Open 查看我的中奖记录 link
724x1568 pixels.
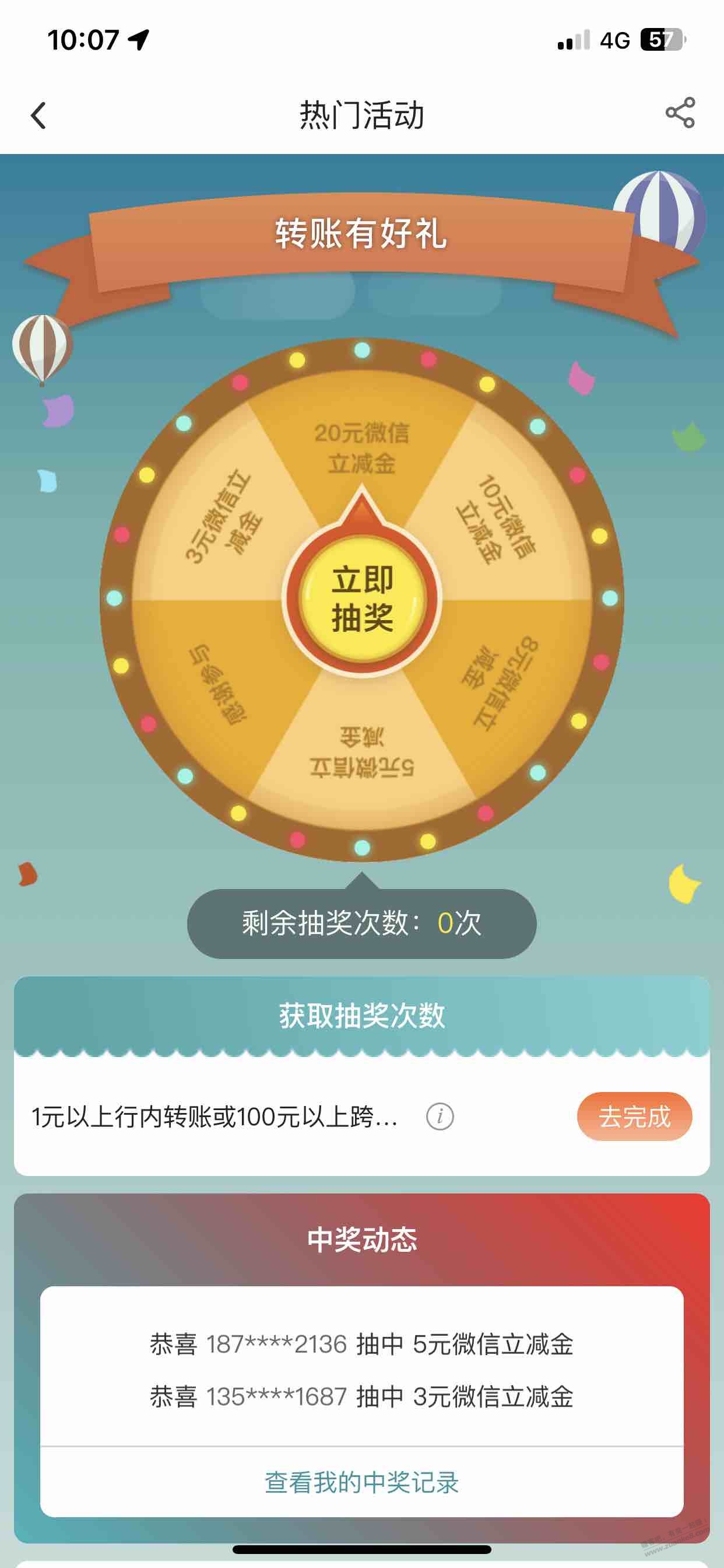362,1482
